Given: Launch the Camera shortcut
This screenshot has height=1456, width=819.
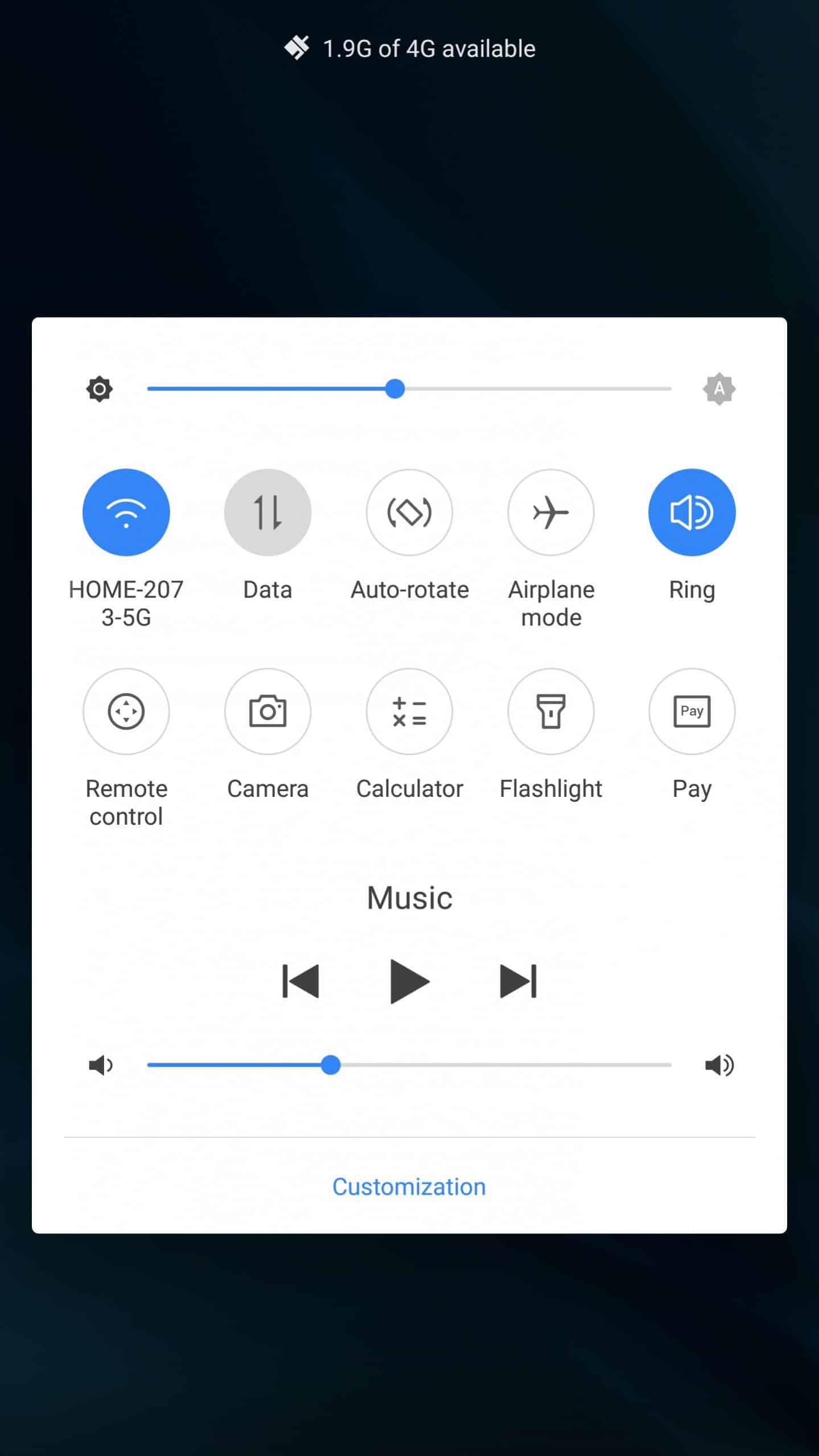Looking at the screenshot, I should pos(267,711).
